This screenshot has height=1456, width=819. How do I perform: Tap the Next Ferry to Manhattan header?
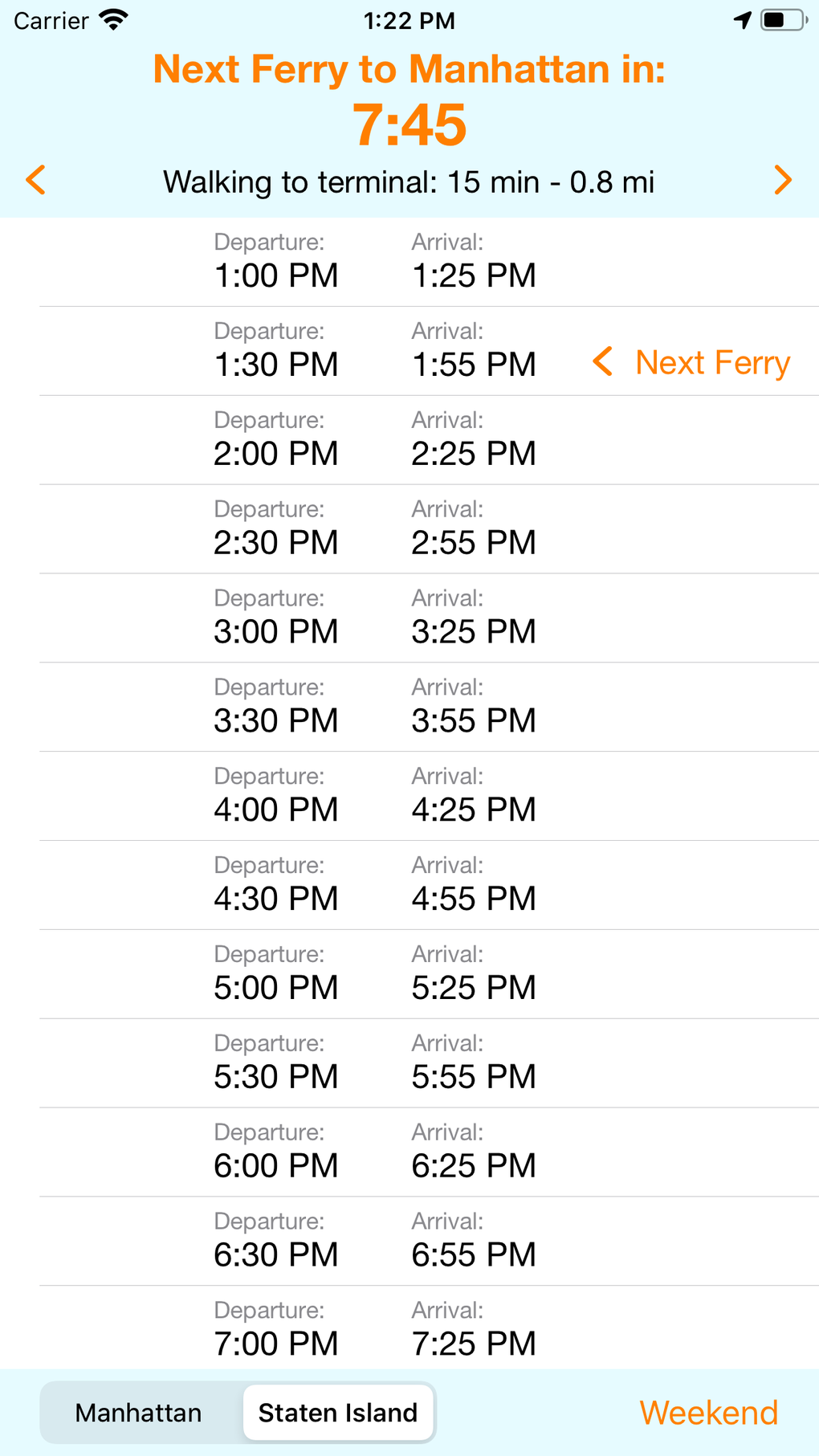tap(409, 69)
